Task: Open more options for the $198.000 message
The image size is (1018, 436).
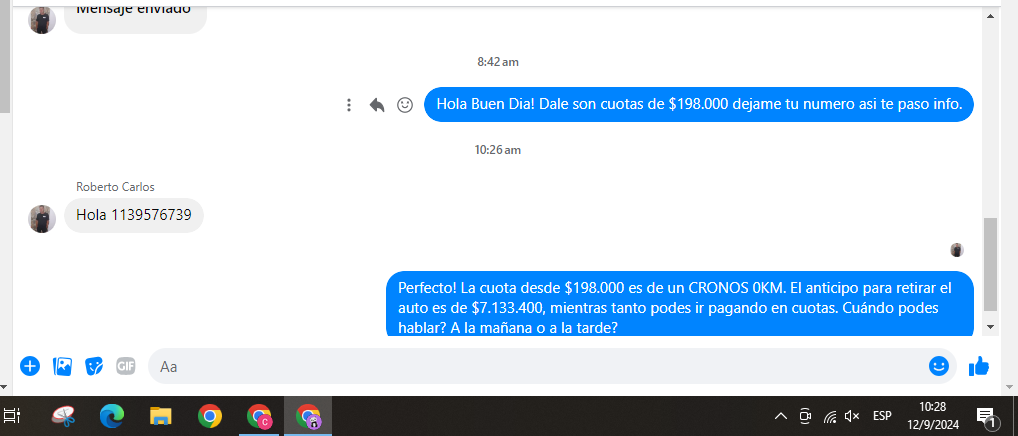Action: point(349,105)
